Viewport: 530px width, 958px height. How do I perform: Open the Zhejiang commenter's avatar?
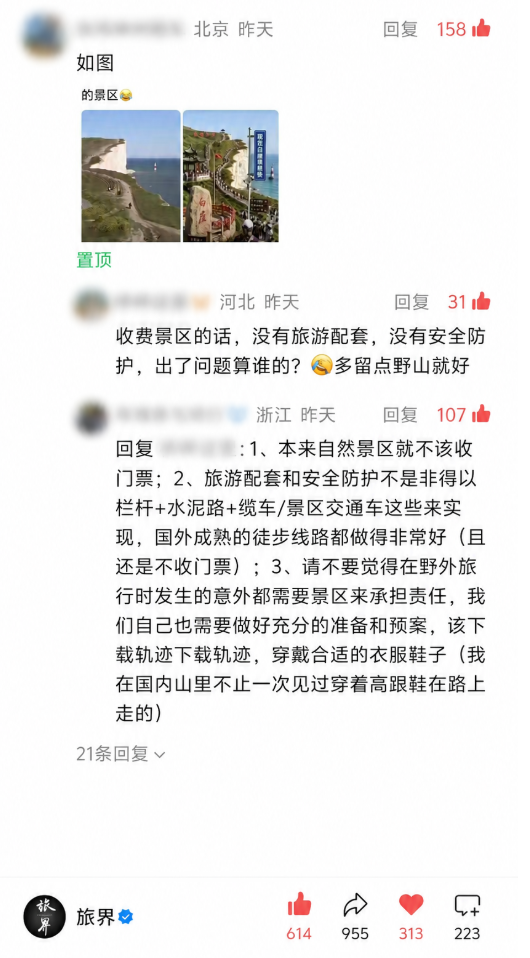pyautogui.click(x=92, y=418)
